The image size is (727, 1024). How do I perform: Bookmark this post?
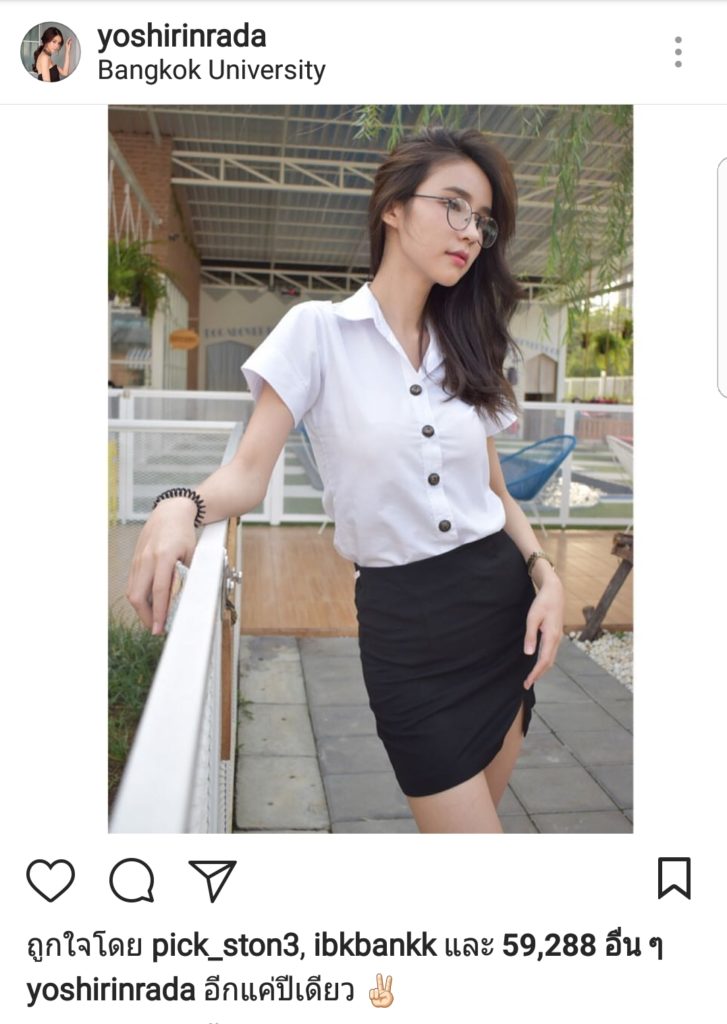coord(674,879)
